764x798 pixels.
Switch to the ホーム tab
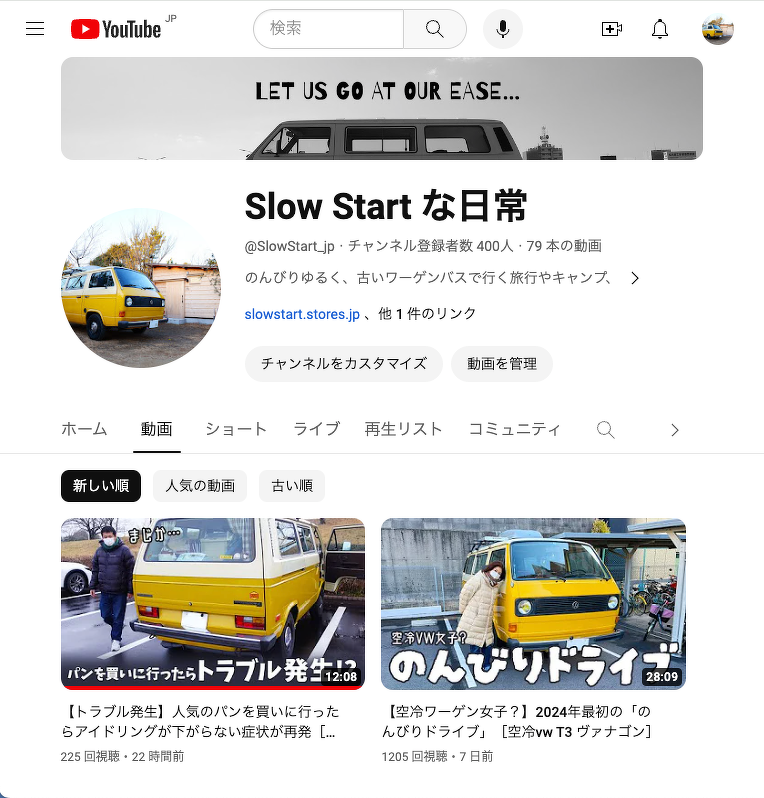pyautogui.click(x=84, y=429)
